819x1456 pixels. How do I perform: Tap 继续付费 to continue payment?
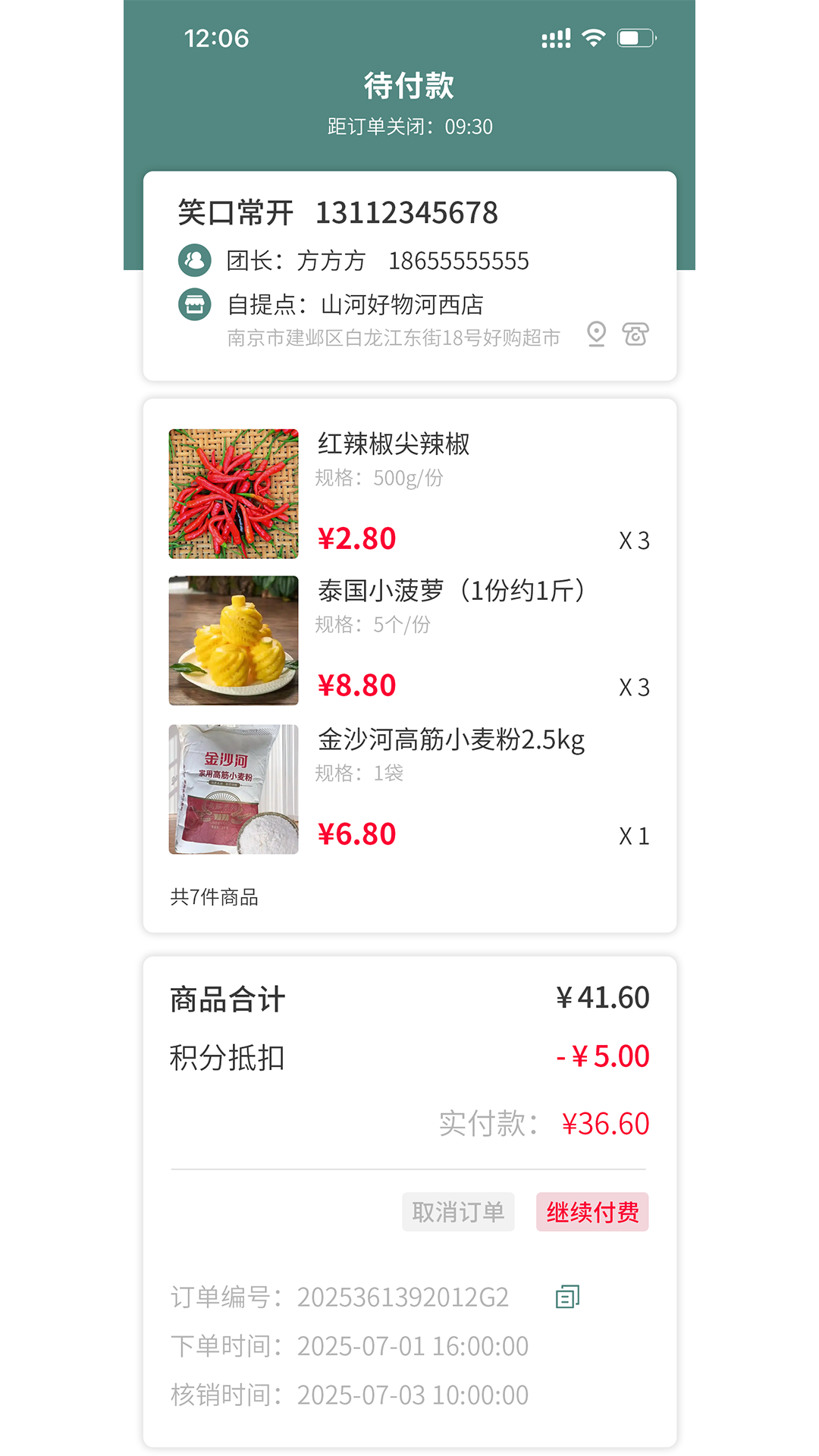click(x=592, y=1212)
